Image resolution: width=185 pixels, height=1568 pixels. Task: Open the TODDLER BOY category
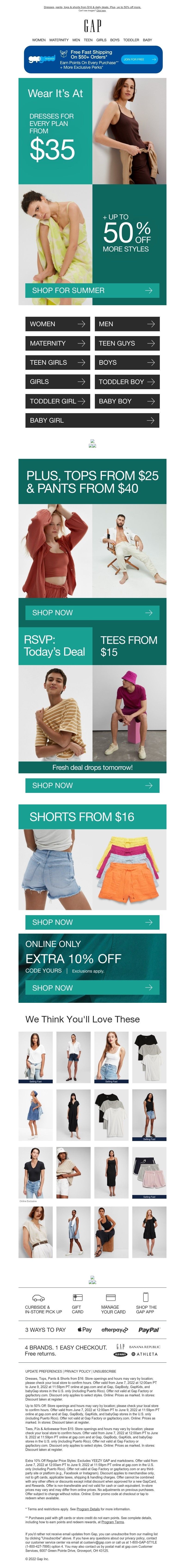tap(126, 382)
